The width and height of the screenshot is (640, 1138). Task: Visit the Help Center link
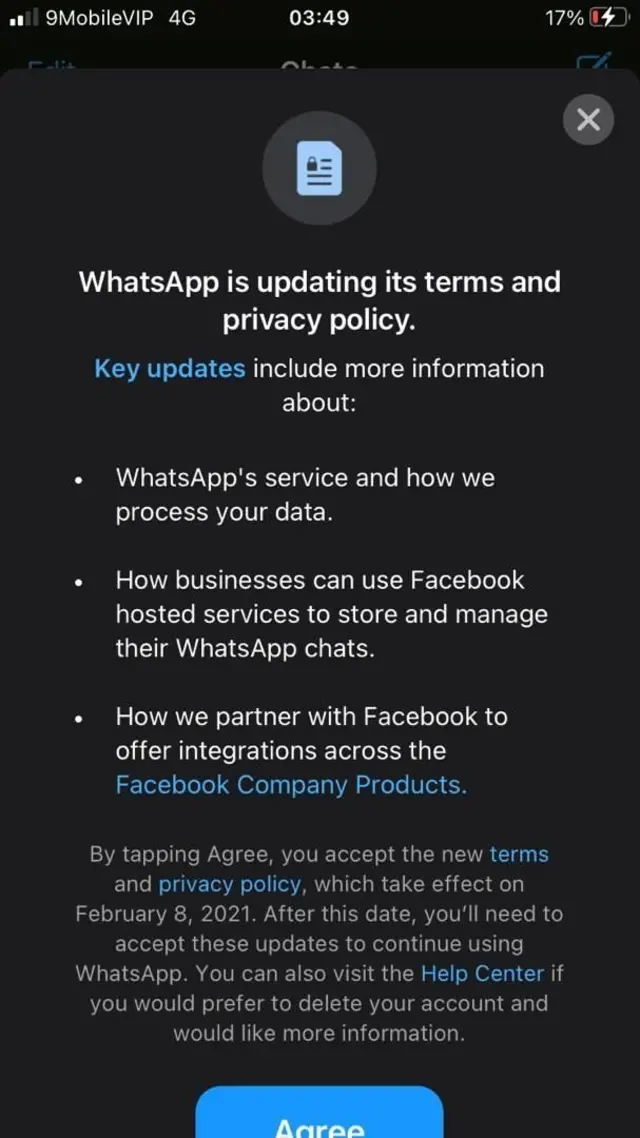482,973
